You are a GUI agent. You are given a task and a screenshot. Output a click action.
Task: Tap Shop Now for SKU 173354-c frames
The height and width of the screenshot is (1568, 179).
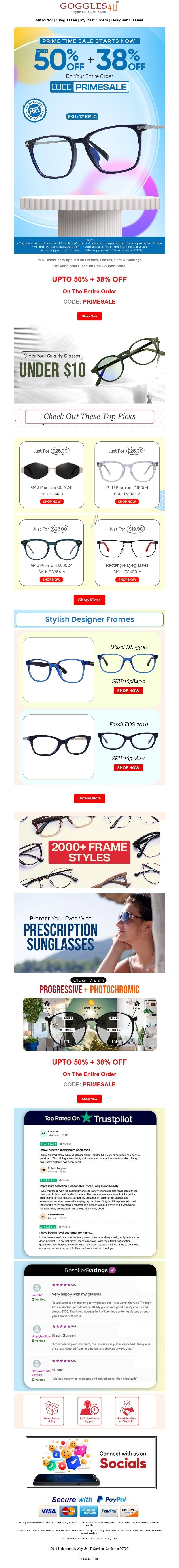pyautogui.click(x=52, y=579)
